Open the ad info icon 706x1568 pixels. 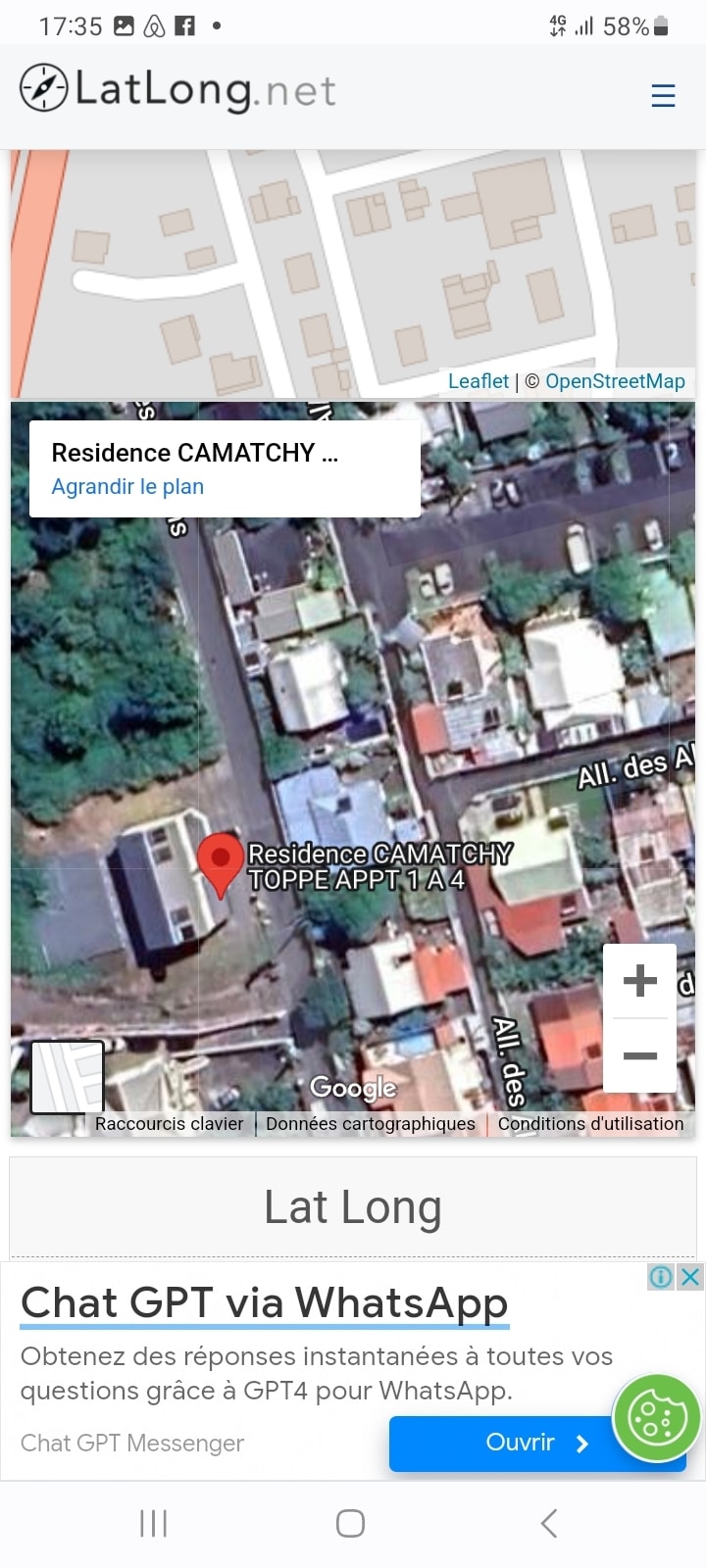pos(662,1276)
